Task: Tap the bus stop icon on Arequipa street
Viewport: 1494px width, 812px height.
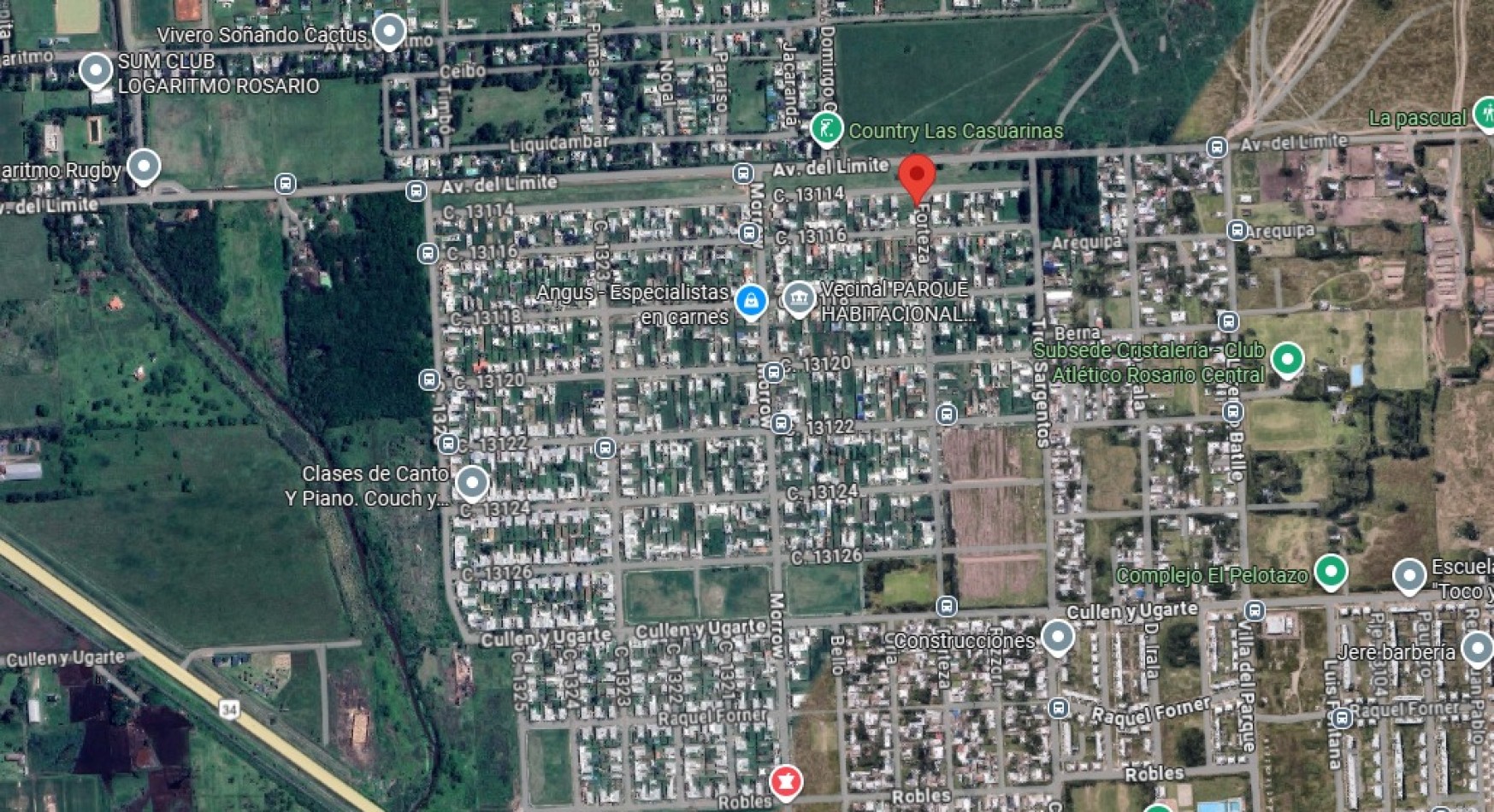Action: 1236,230
